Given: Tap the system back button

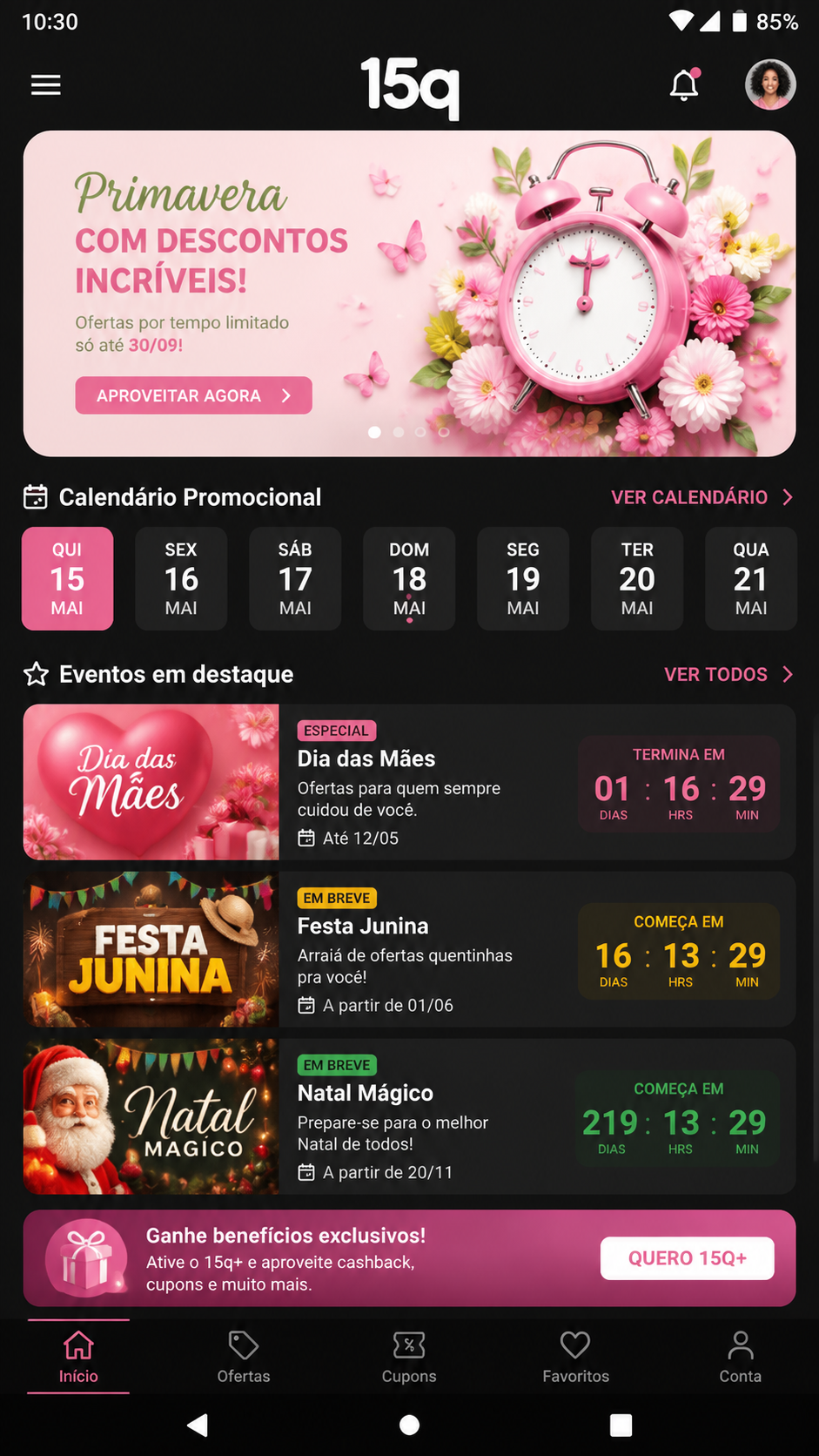Looking at the screenshot, I should (x=198, y=1425).
